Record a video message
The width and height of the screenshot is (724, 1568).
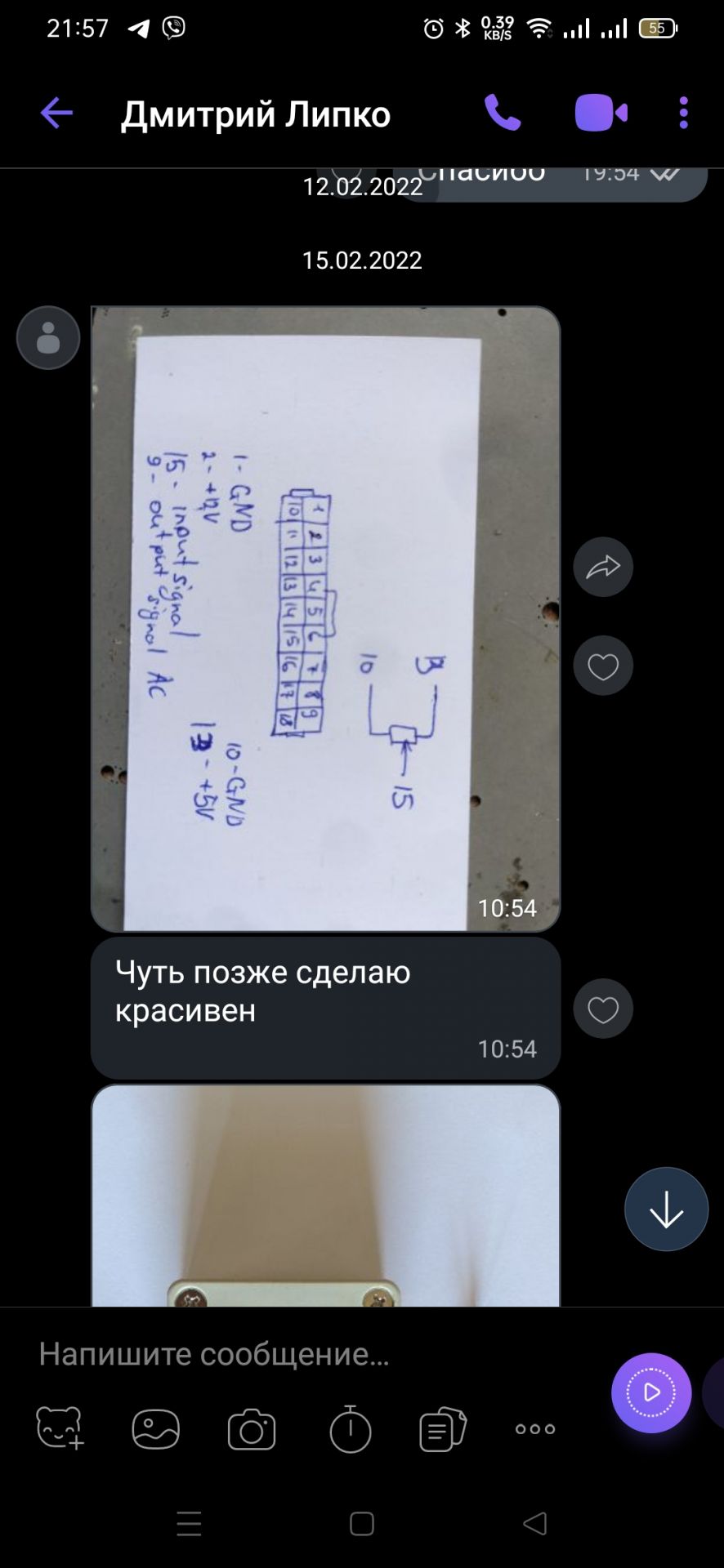click(x=650, y=1392)
